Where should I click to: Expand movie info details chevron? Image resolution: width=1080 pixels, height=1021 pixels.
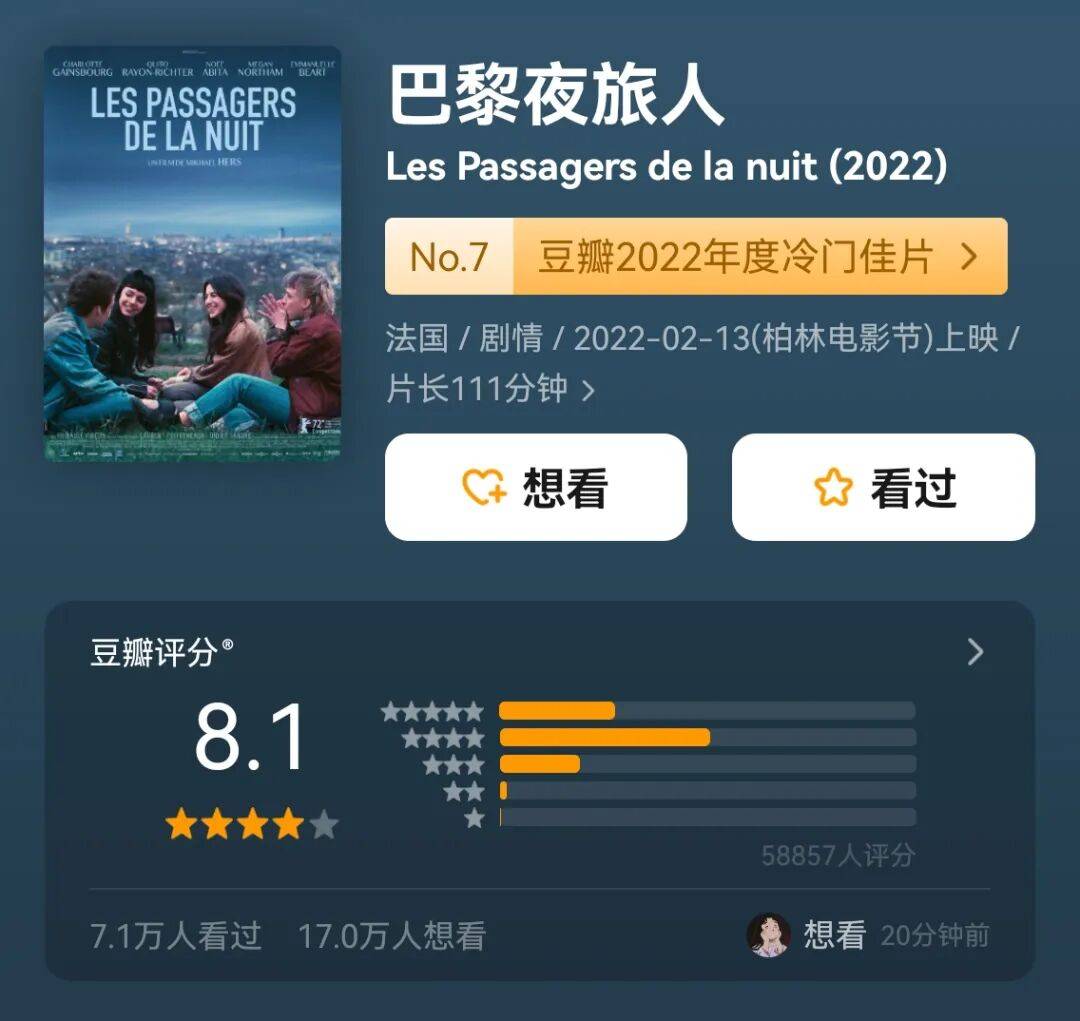click(588, 390)
